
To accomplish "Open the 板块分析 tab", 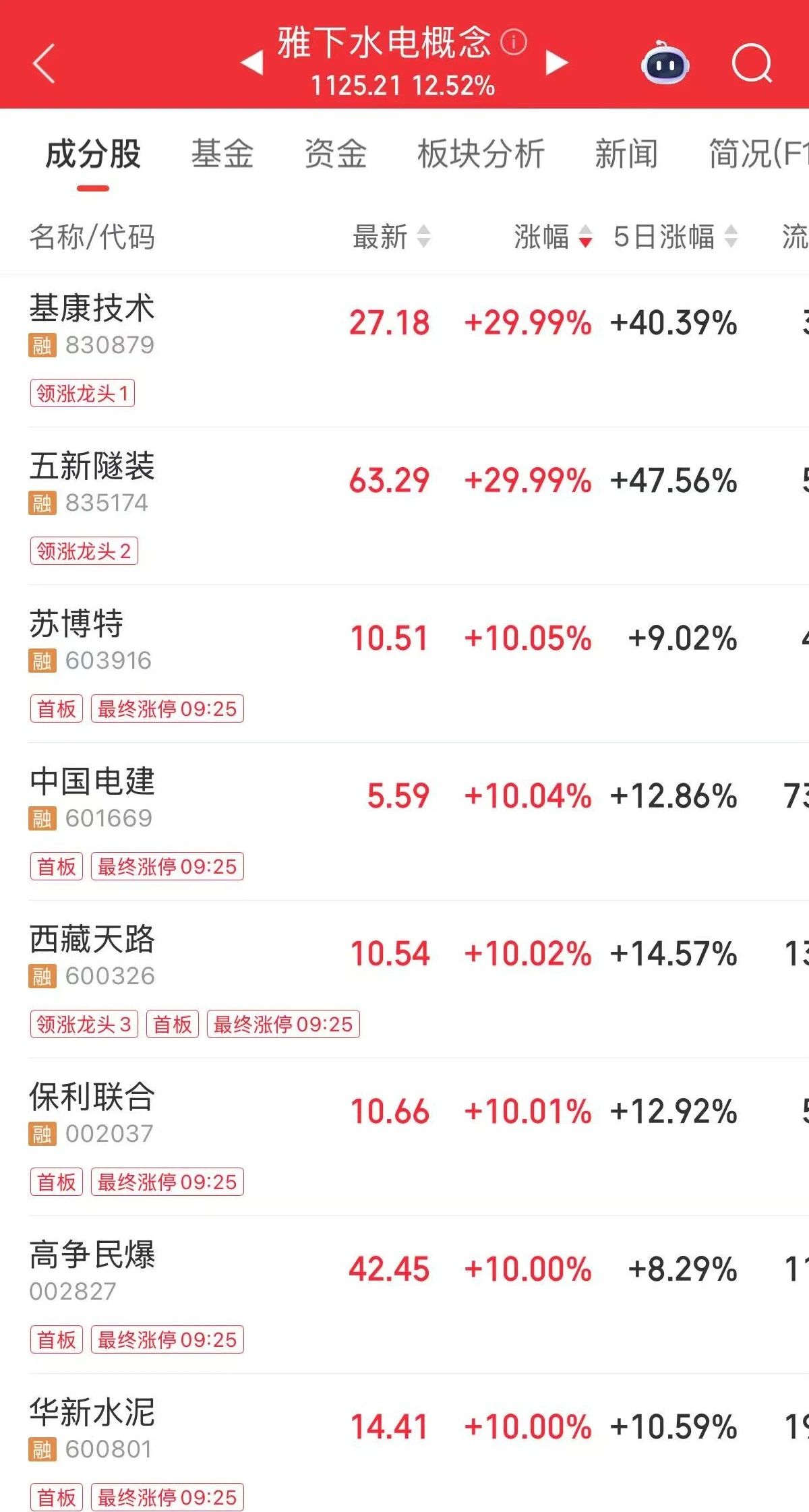I will pyautogui.click(x=481, y=154).
